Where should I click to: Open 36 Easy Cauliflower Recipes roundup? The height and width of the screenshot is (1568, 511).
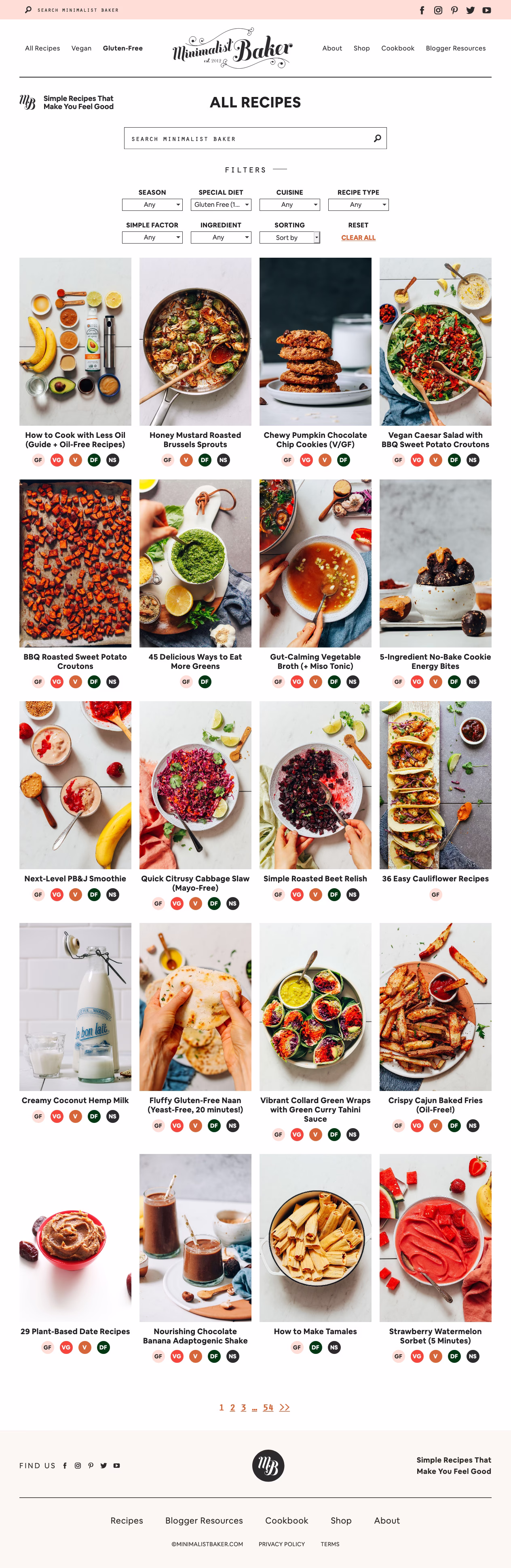click(x=435, y=879)
